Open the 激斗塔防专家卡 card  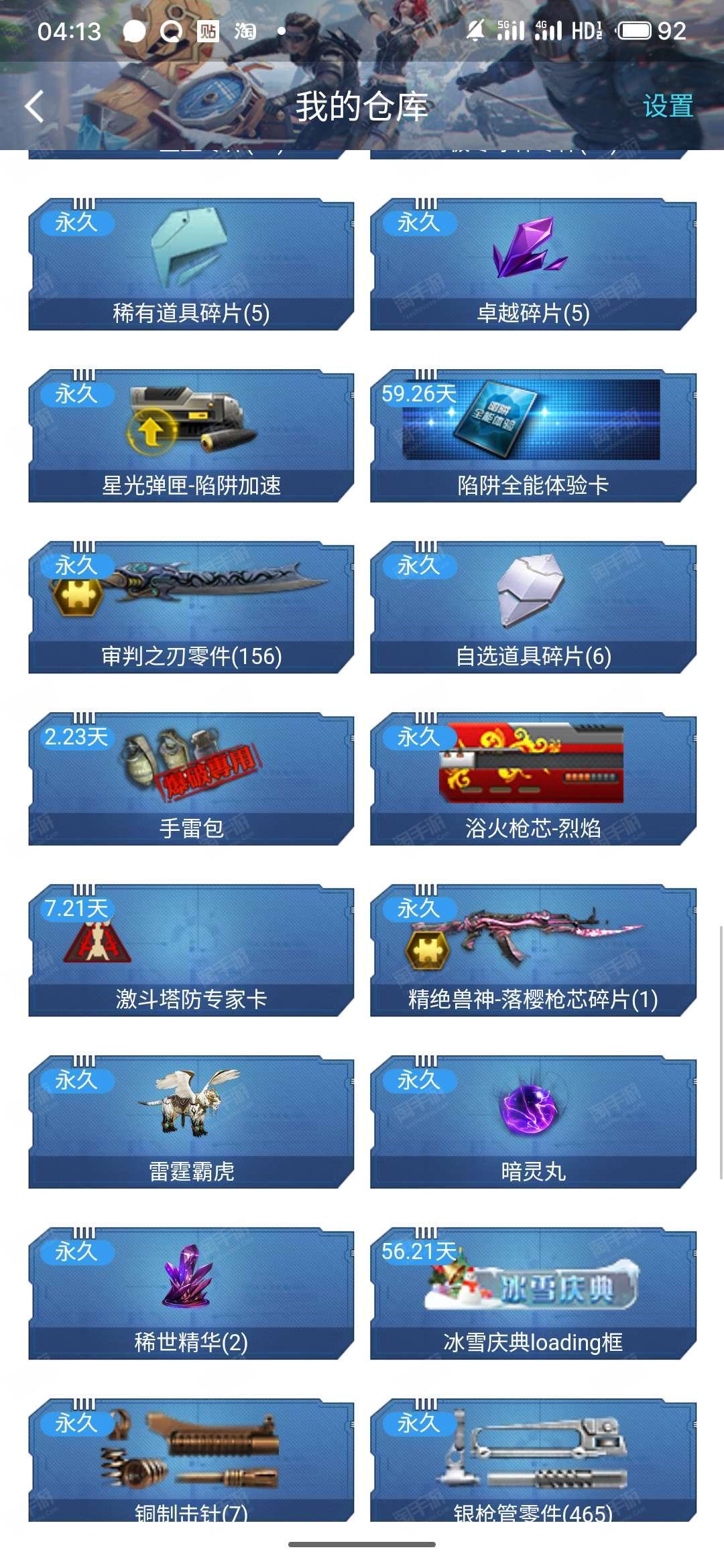pyautogui.click(x=191, y=950)
